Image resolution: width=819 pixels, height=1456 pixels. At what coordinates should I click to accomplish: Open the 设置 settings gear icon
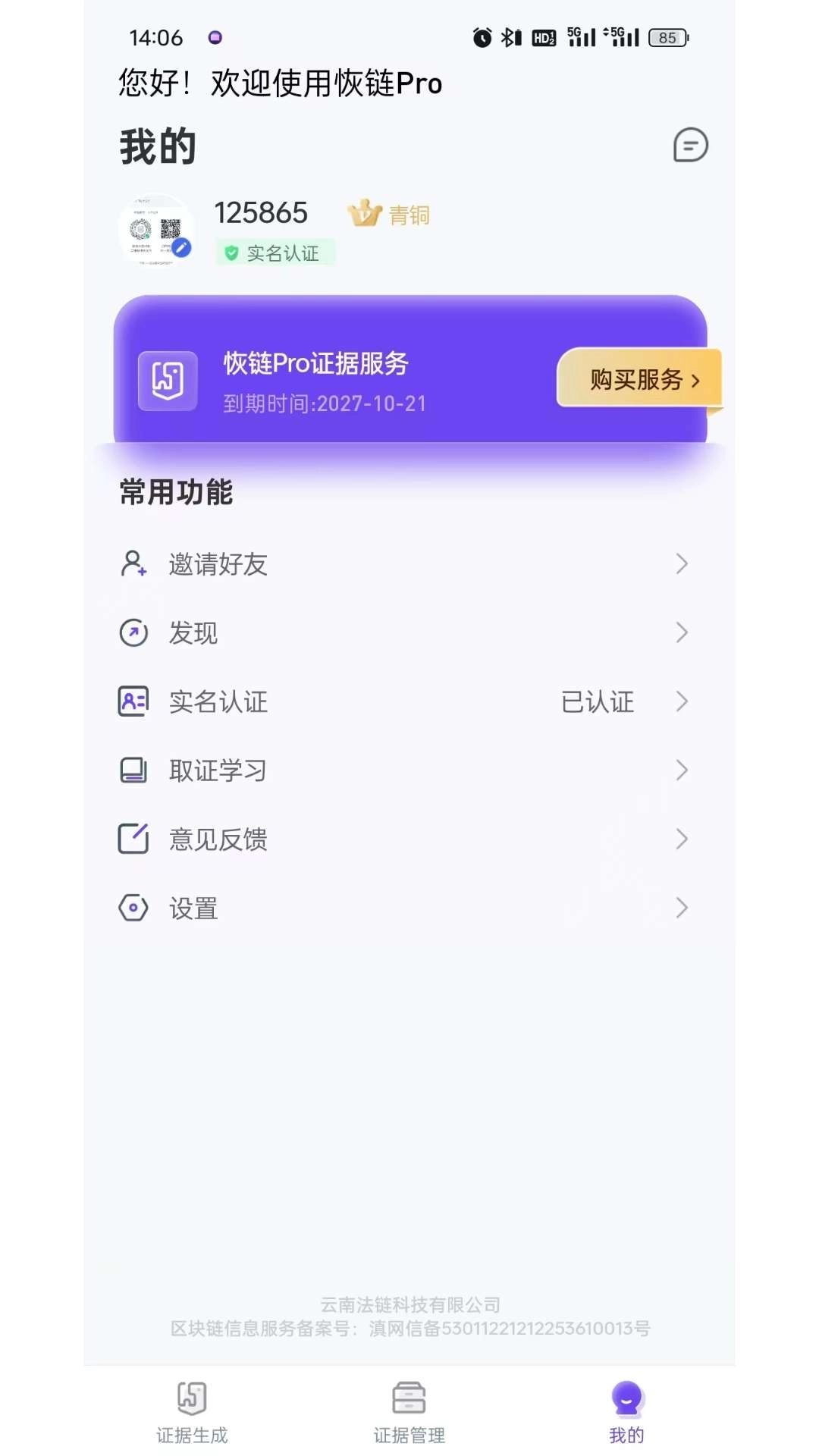click(x=133, y=908)
